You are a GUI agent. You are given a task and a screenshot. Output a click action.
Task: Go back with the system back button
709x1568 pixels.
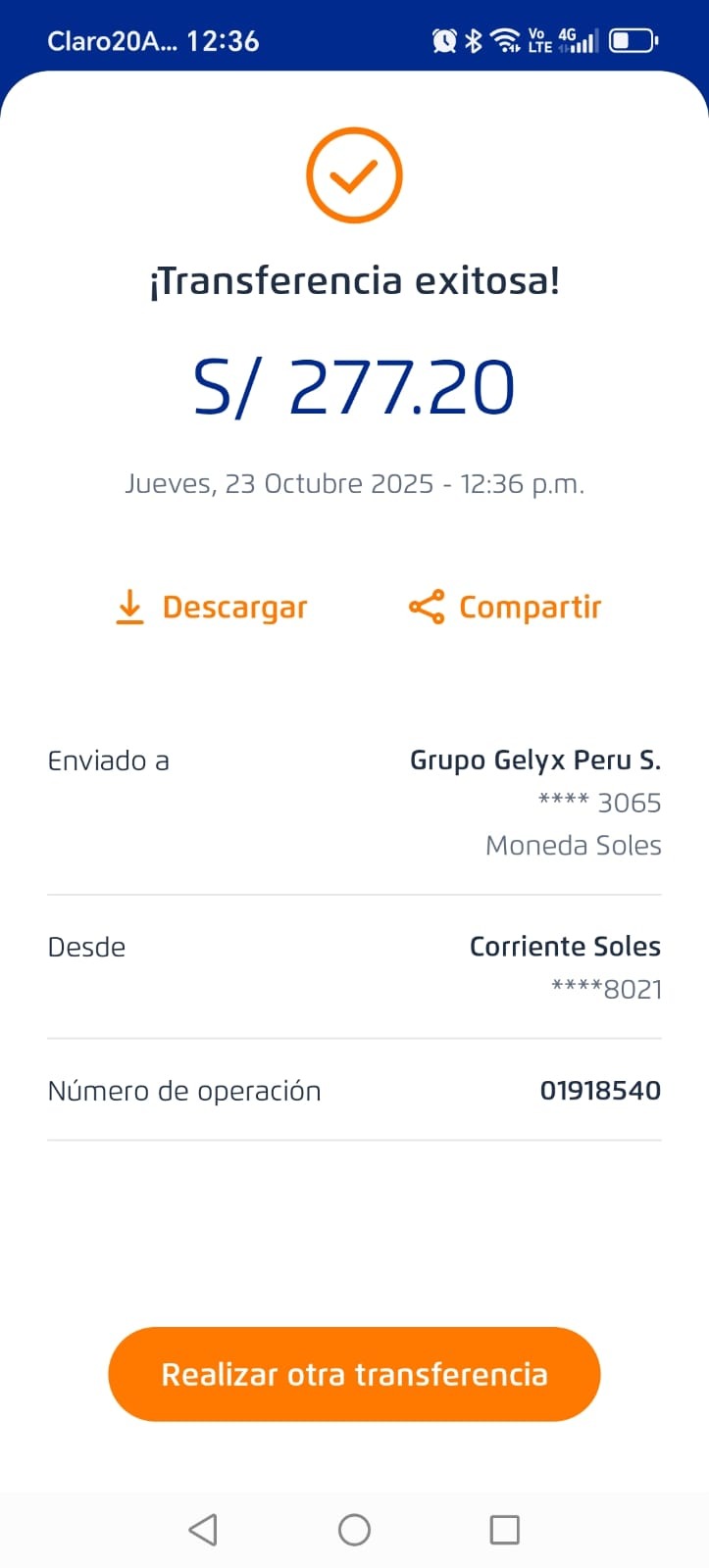pyautogui.click(x=203, y=1530)
